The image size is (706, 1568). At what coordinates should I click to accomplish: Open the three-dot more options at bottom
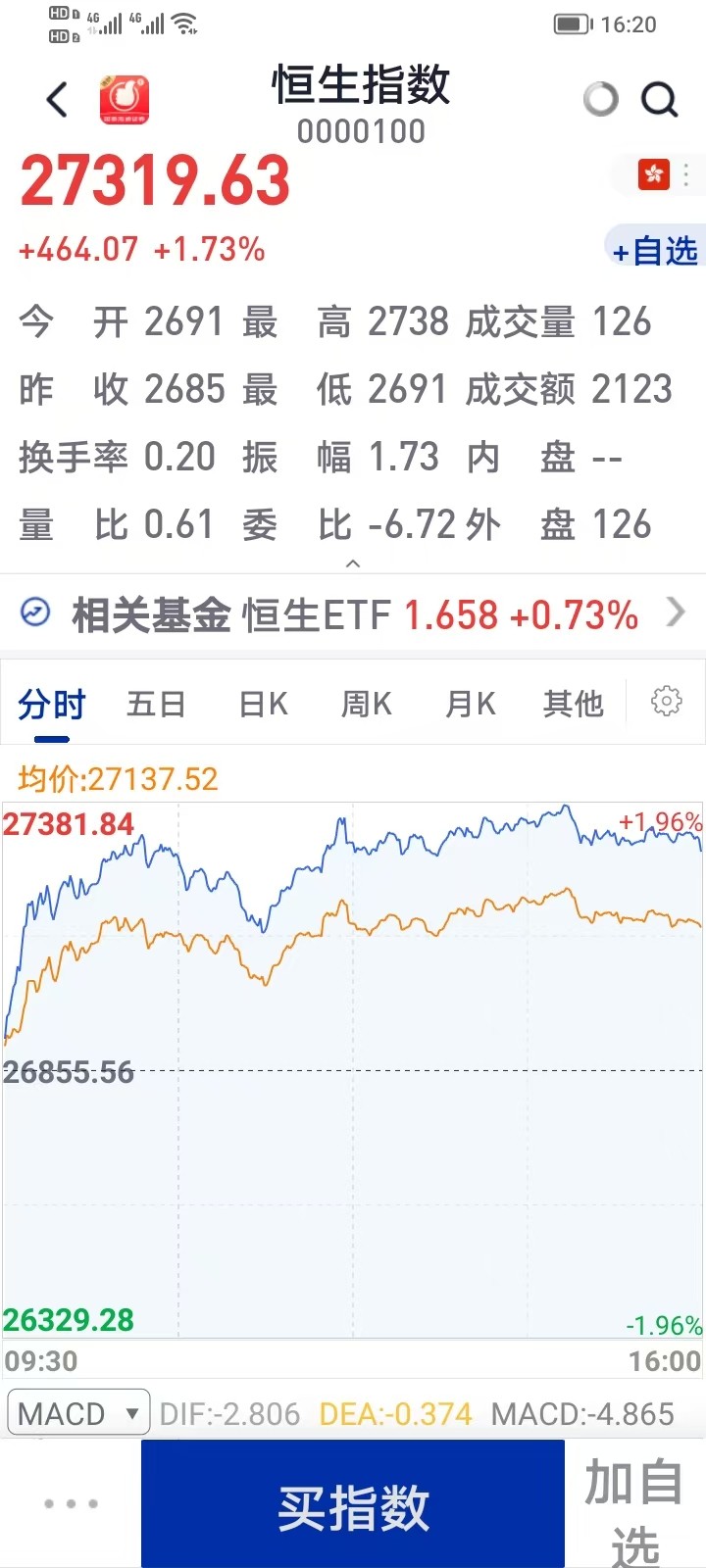point(71,1503)
